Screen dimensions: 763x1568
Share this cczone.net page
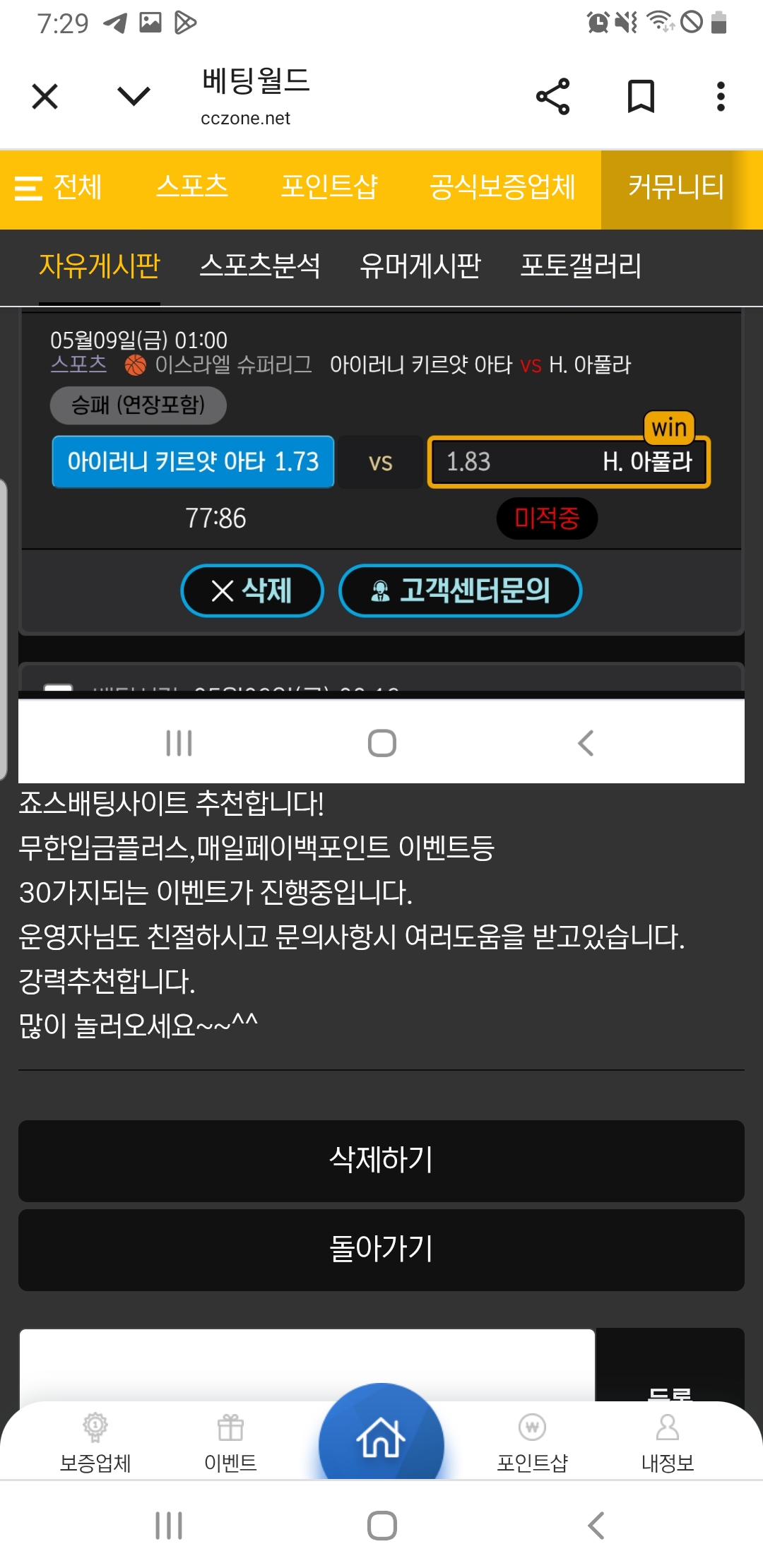click(552, 96)
